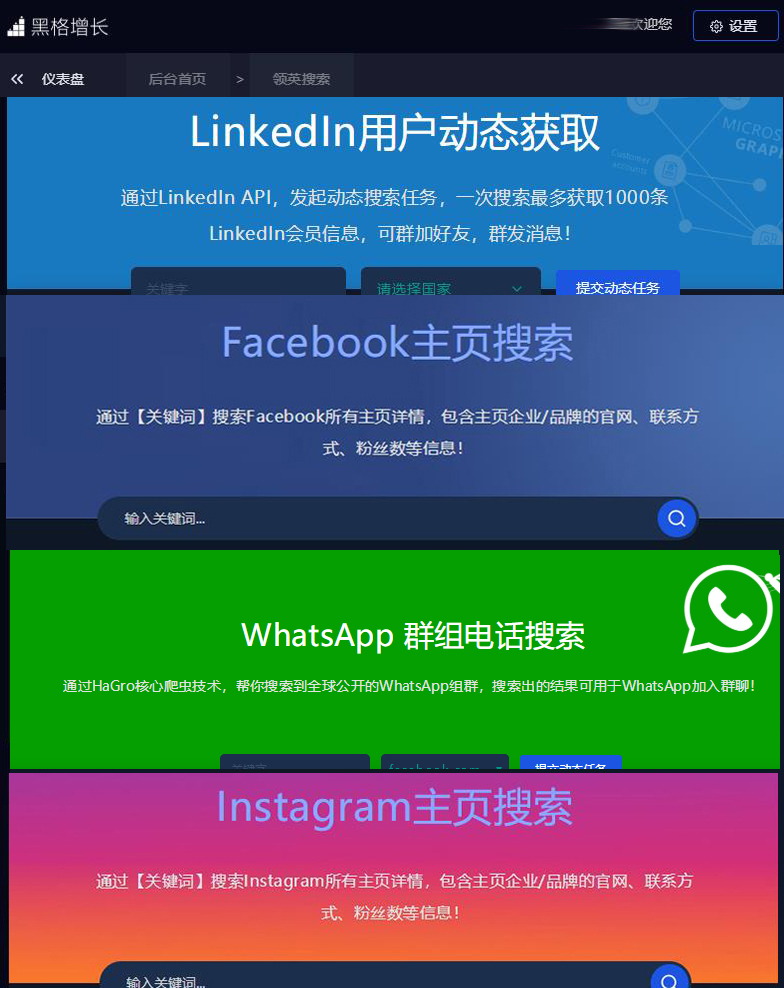The image size is (784, 988).
Task: Tap the Facebook search magnifier button
Action: tap(676, 518)
